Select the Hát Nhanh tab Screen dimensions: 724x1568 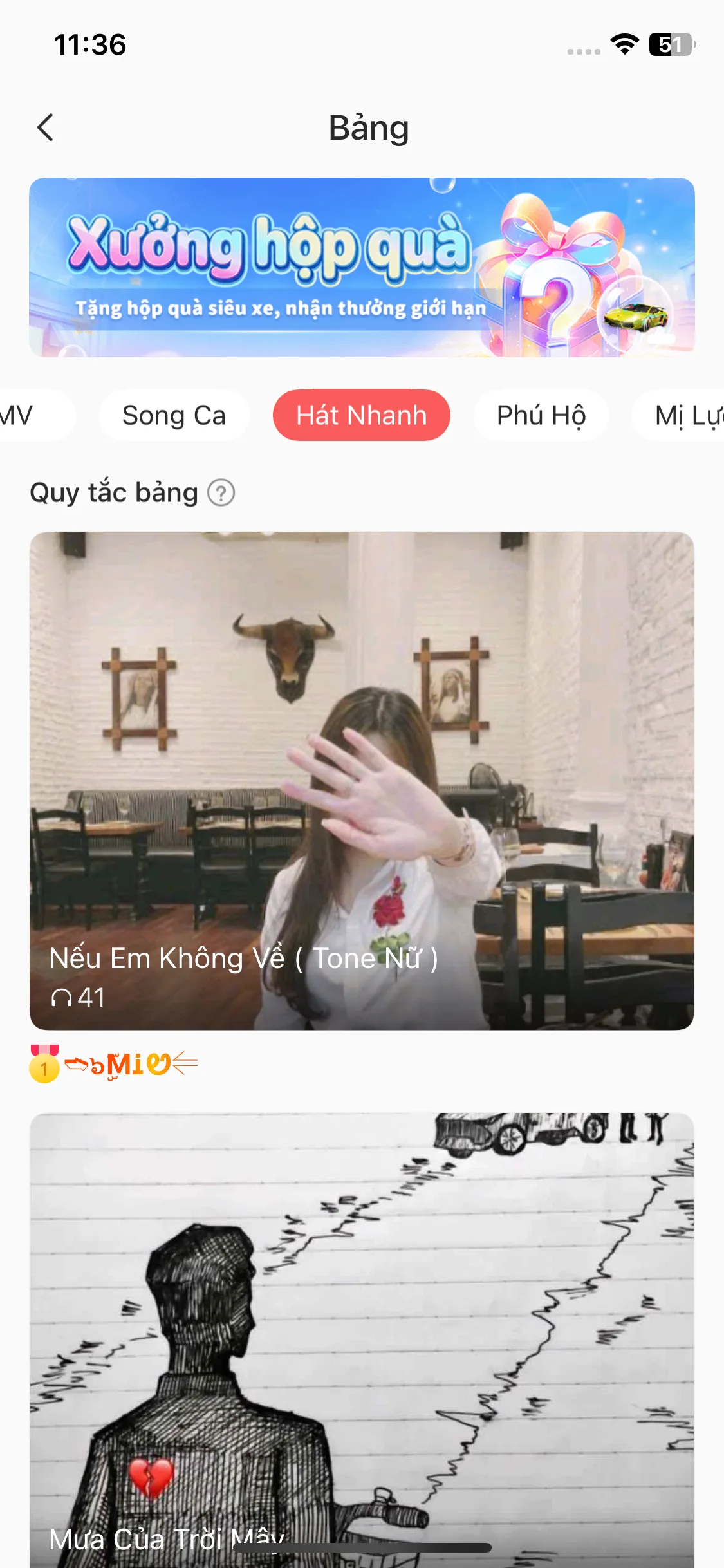point(362,415)
